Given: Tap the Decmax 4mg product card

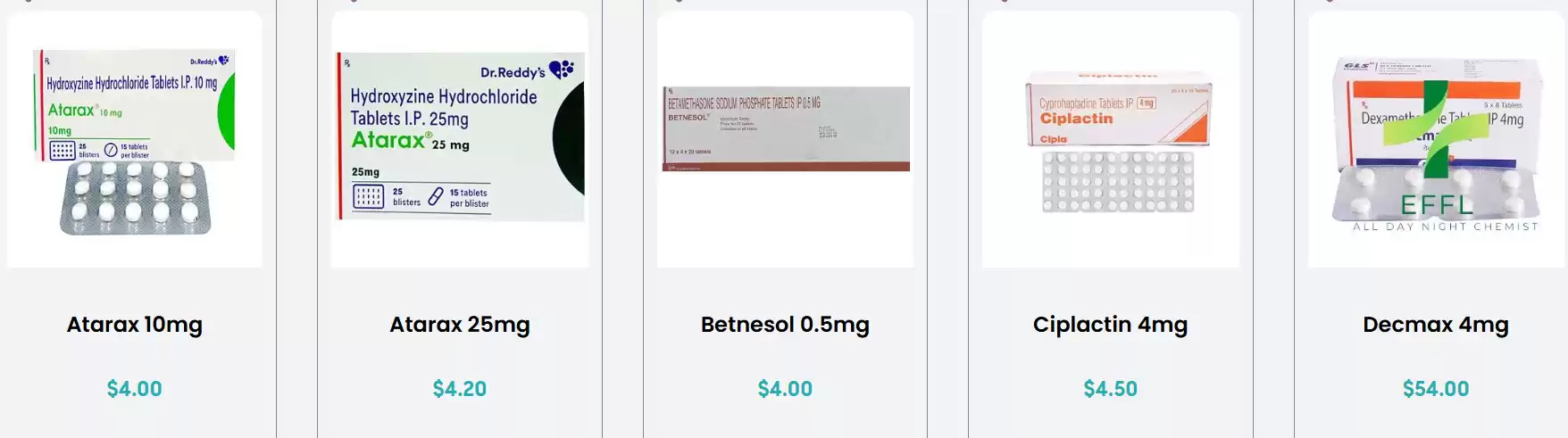Looking at the screenshot, I should [x=1435, y=325].
